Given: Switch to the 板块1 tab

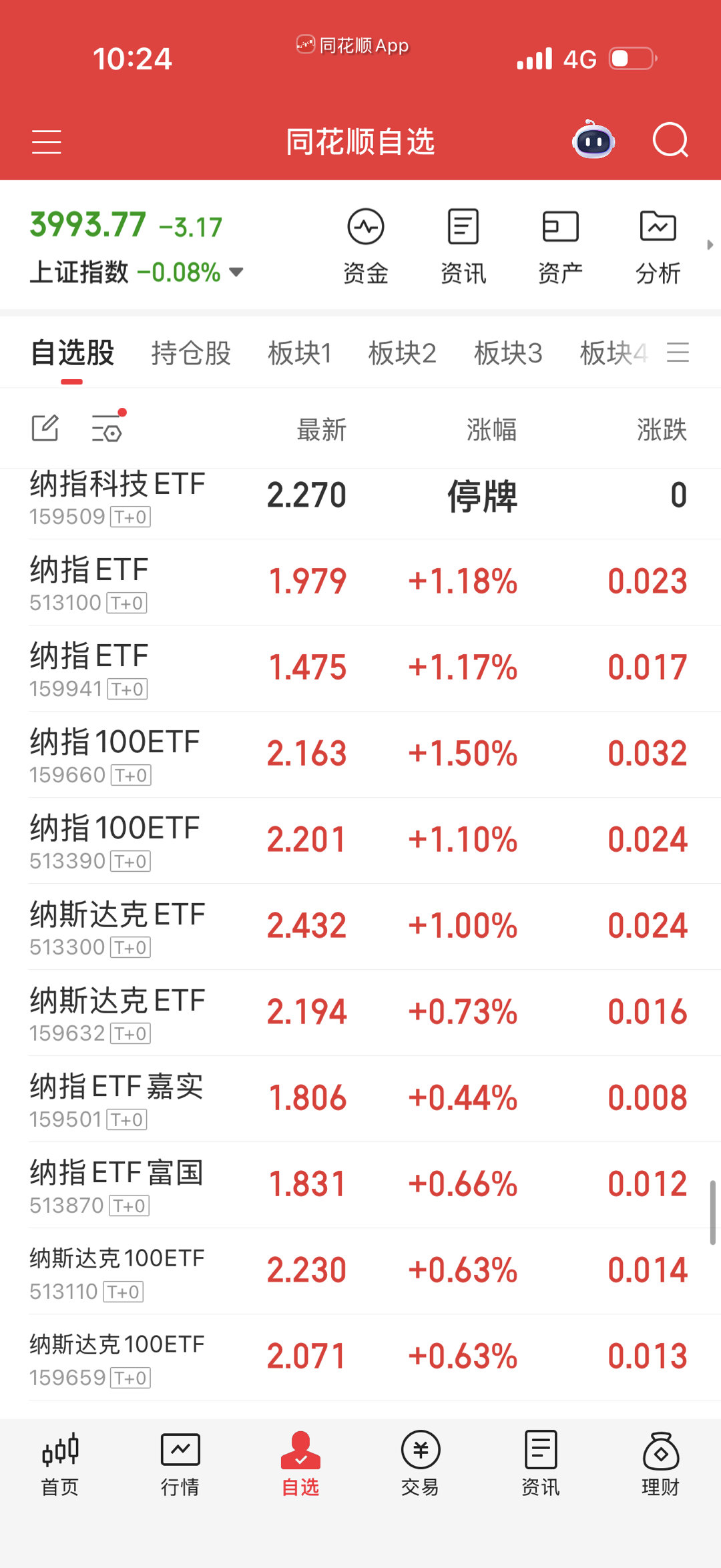Looking at the screenshot, I should [x=300, y=353].
